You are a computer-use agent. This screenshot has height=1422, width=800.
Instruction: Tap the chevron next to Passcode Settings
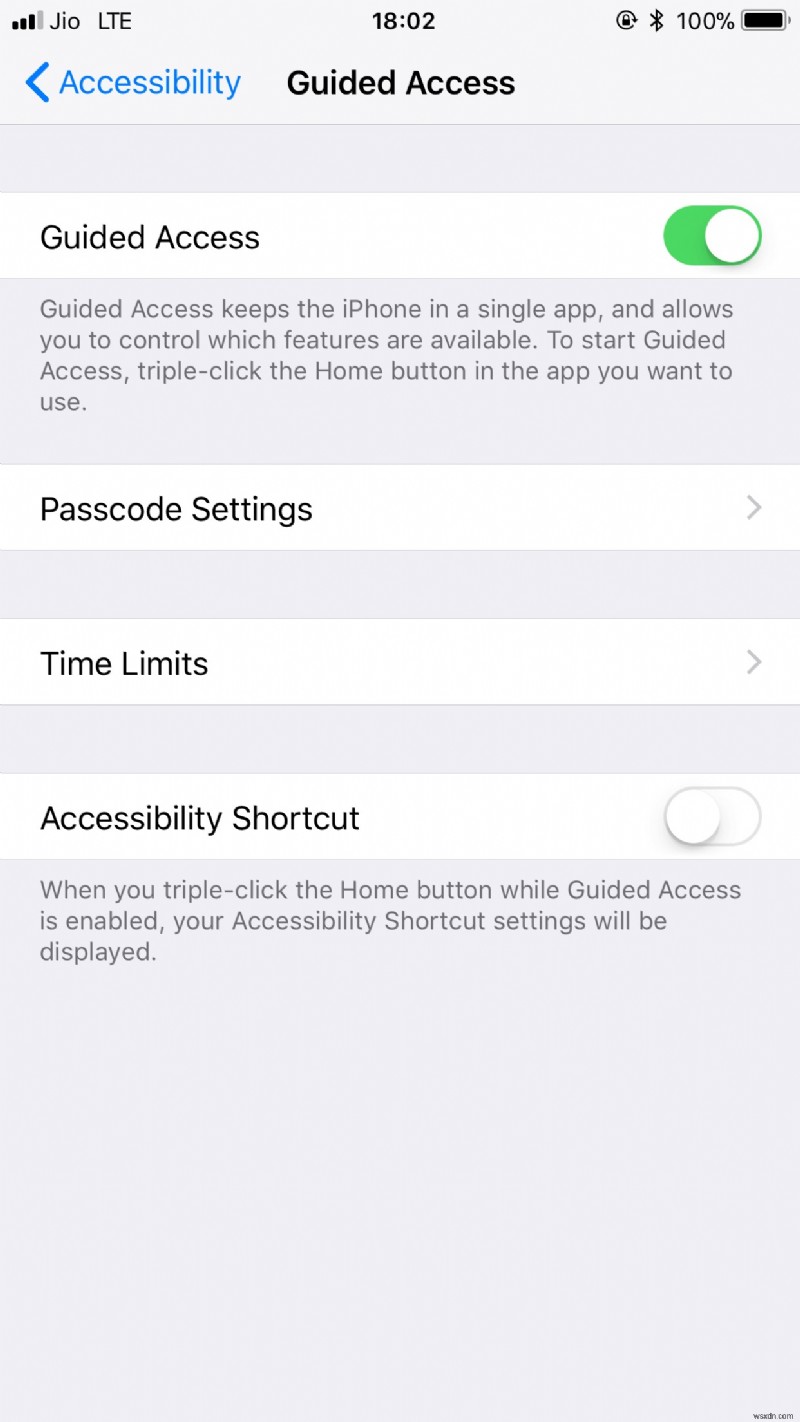[754, 508]
